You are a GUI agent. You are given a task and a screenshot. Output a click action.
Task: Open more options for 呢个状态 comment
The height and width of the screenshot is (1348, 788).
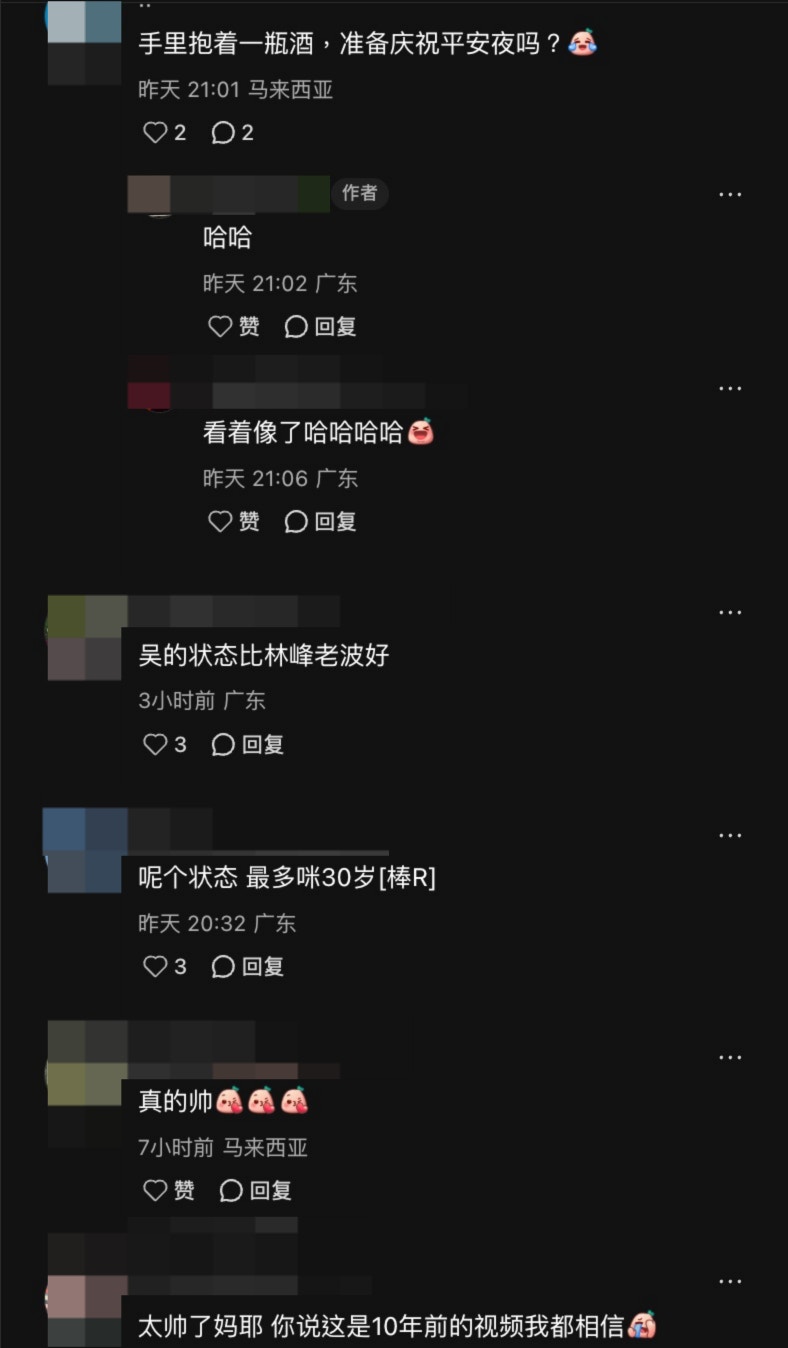click(730, 836)
